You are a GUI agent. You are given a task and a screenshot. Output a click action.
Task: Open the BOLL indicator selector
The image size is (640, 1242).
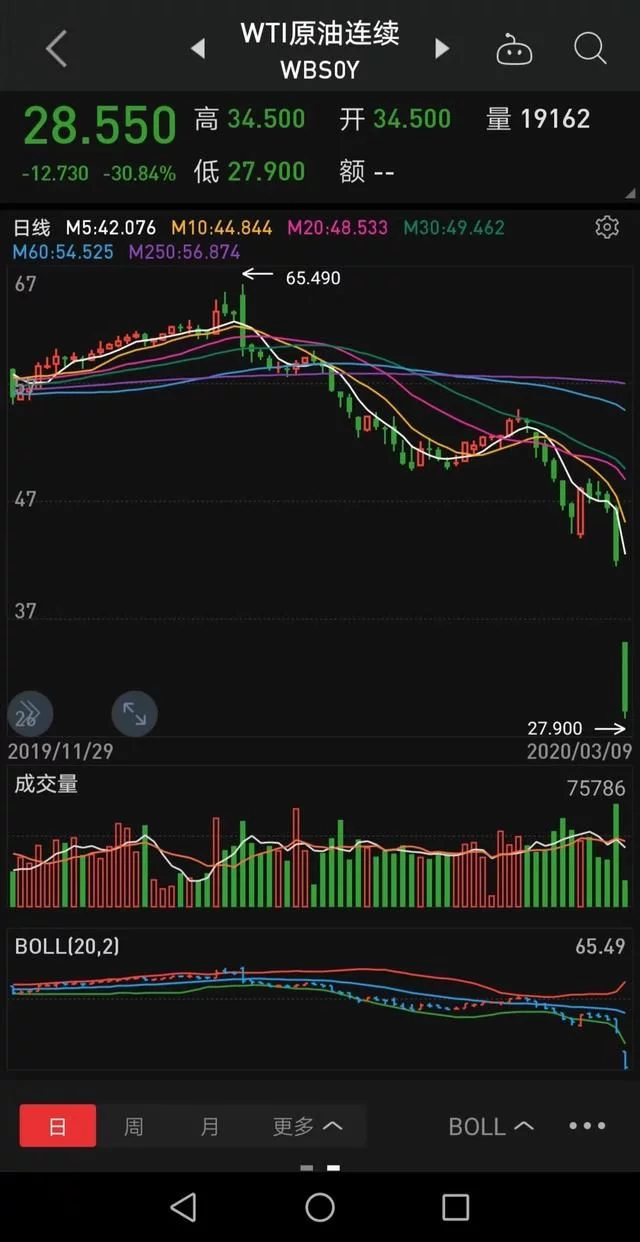[x=491, y=1126]
